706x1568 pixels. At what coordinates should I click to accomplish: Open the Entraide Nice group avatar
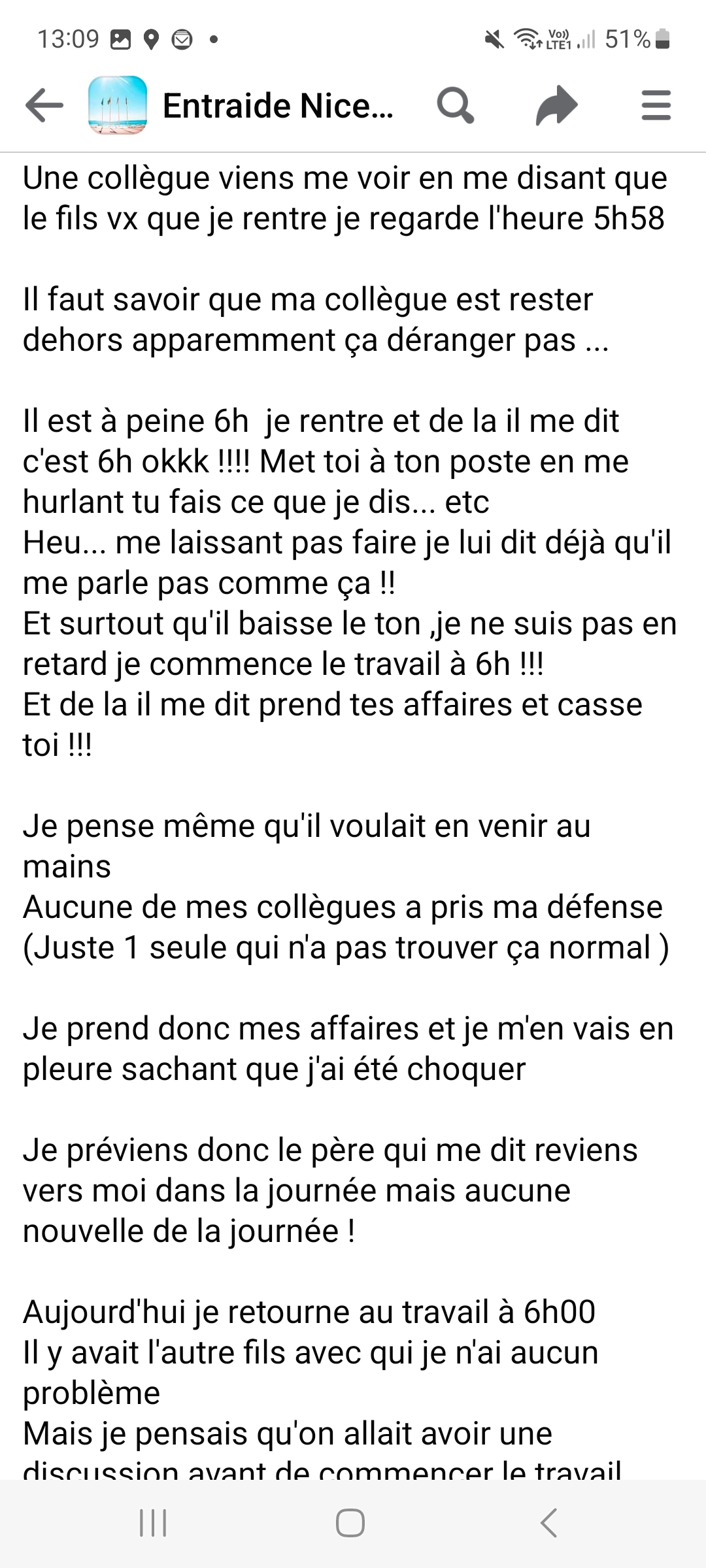(118, 106)
